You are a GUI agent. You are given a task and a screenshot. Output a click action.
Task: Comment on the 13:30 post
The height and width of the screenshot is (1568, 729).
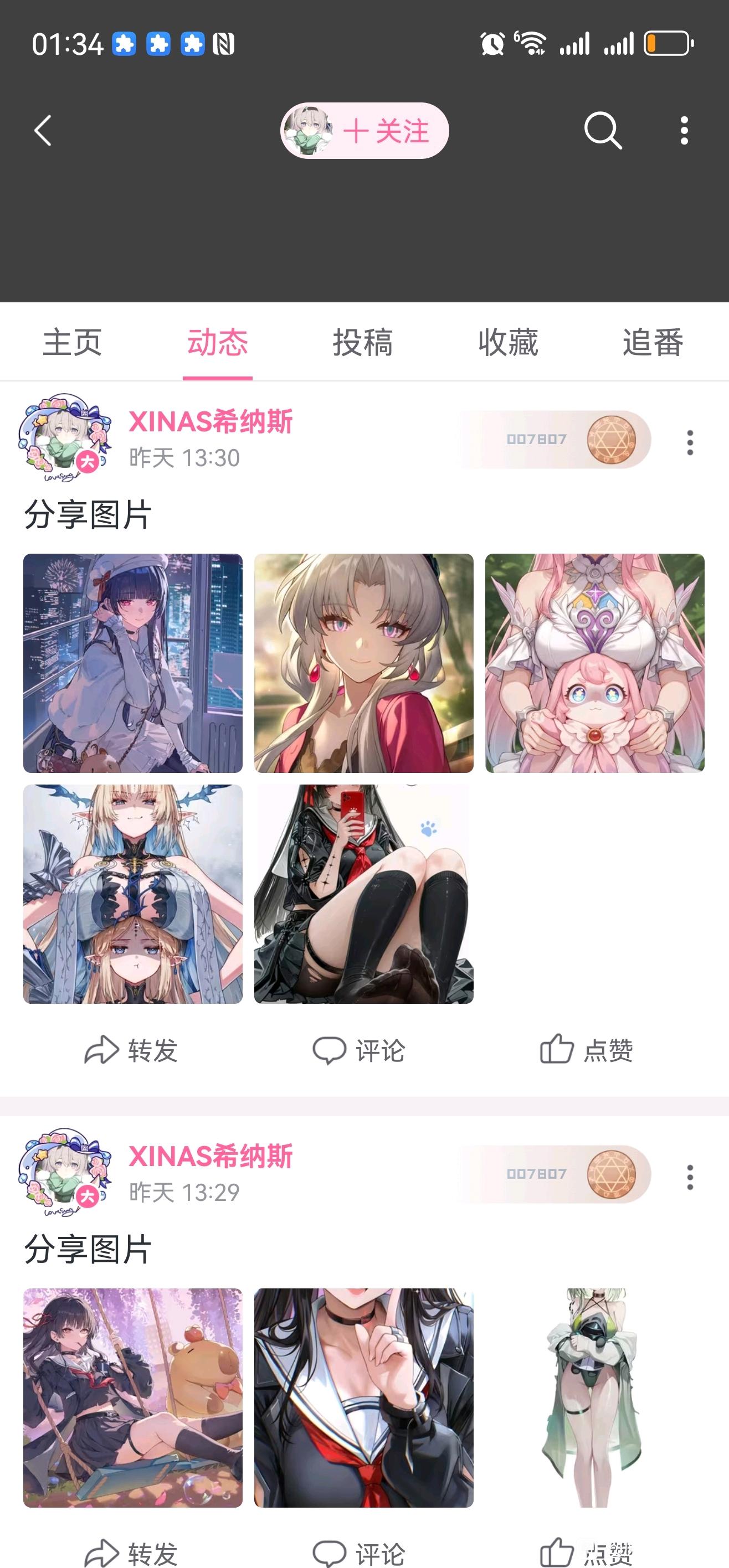tap(359, 1050)
